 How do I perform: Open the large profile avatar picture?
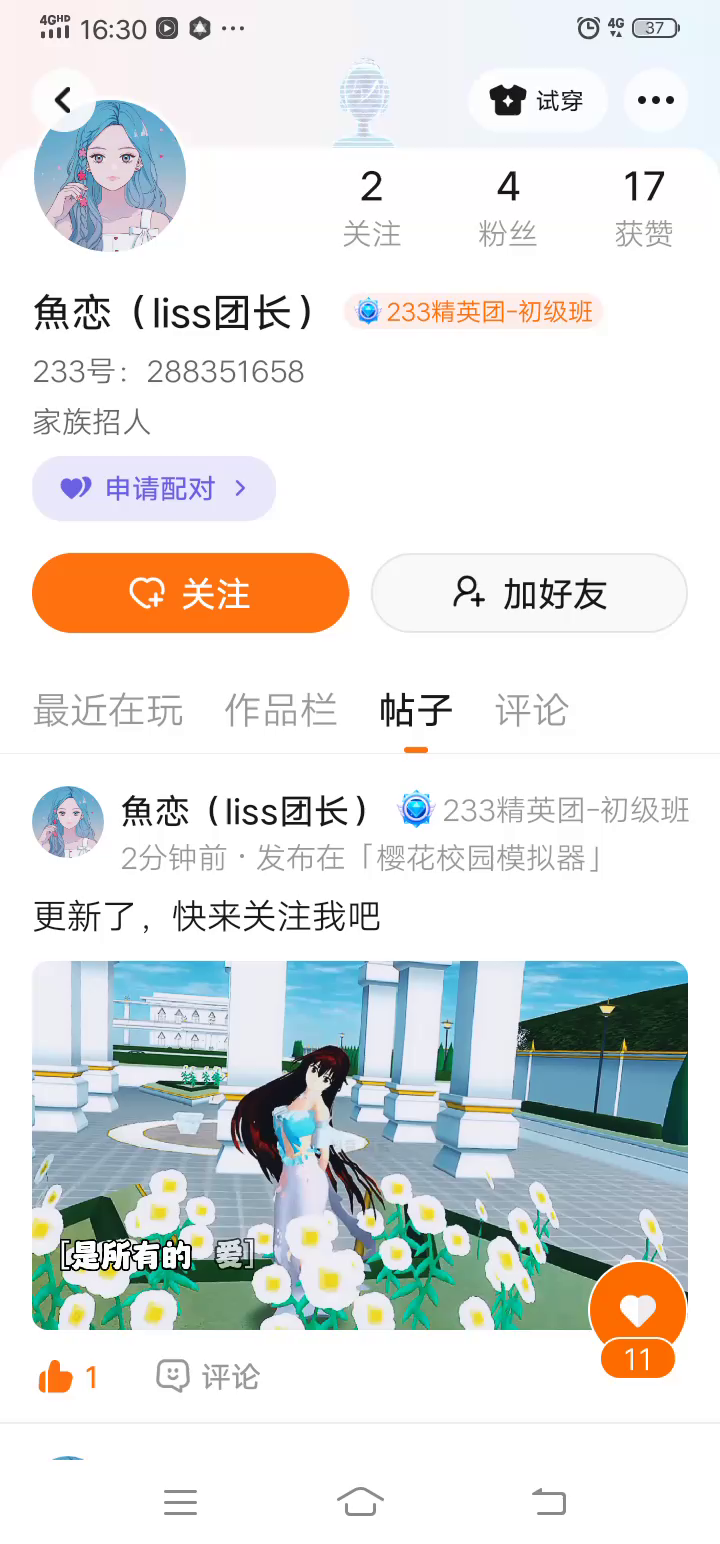click(x=110, y=176)
